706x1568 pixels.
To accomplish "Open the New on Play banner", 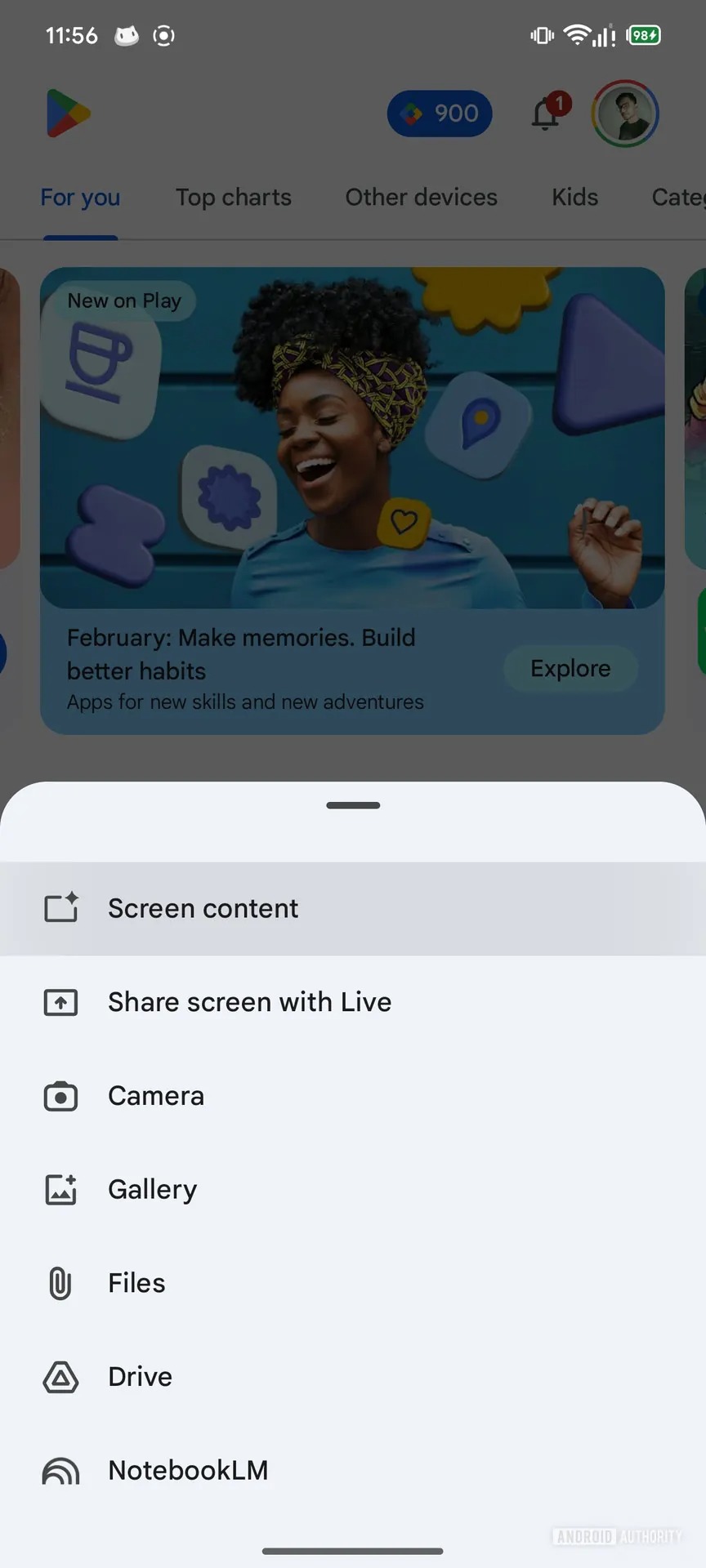I will [351, 441].
